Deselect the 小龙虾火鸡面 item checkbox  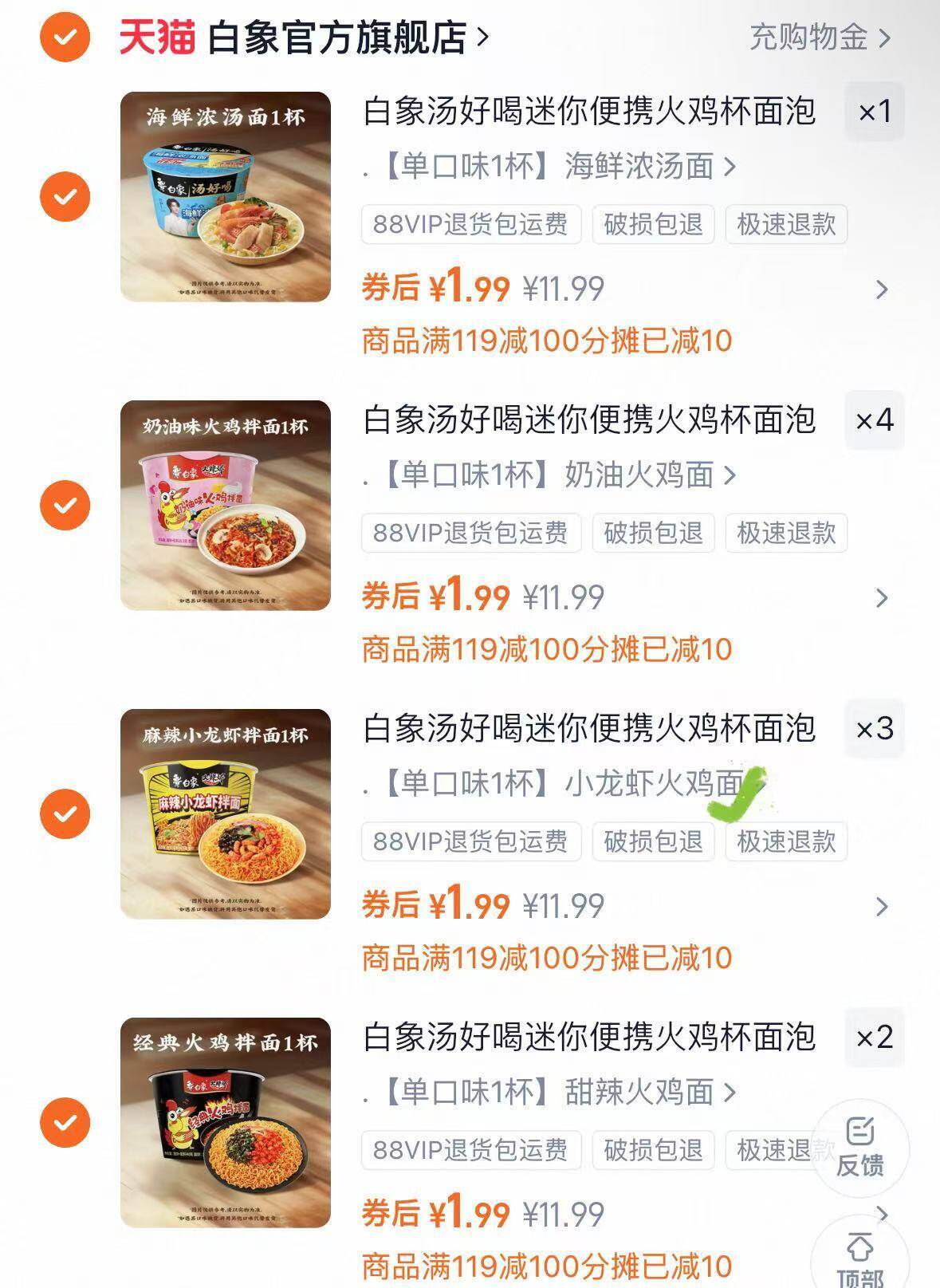pyautogui.click(x=65, y=813)
